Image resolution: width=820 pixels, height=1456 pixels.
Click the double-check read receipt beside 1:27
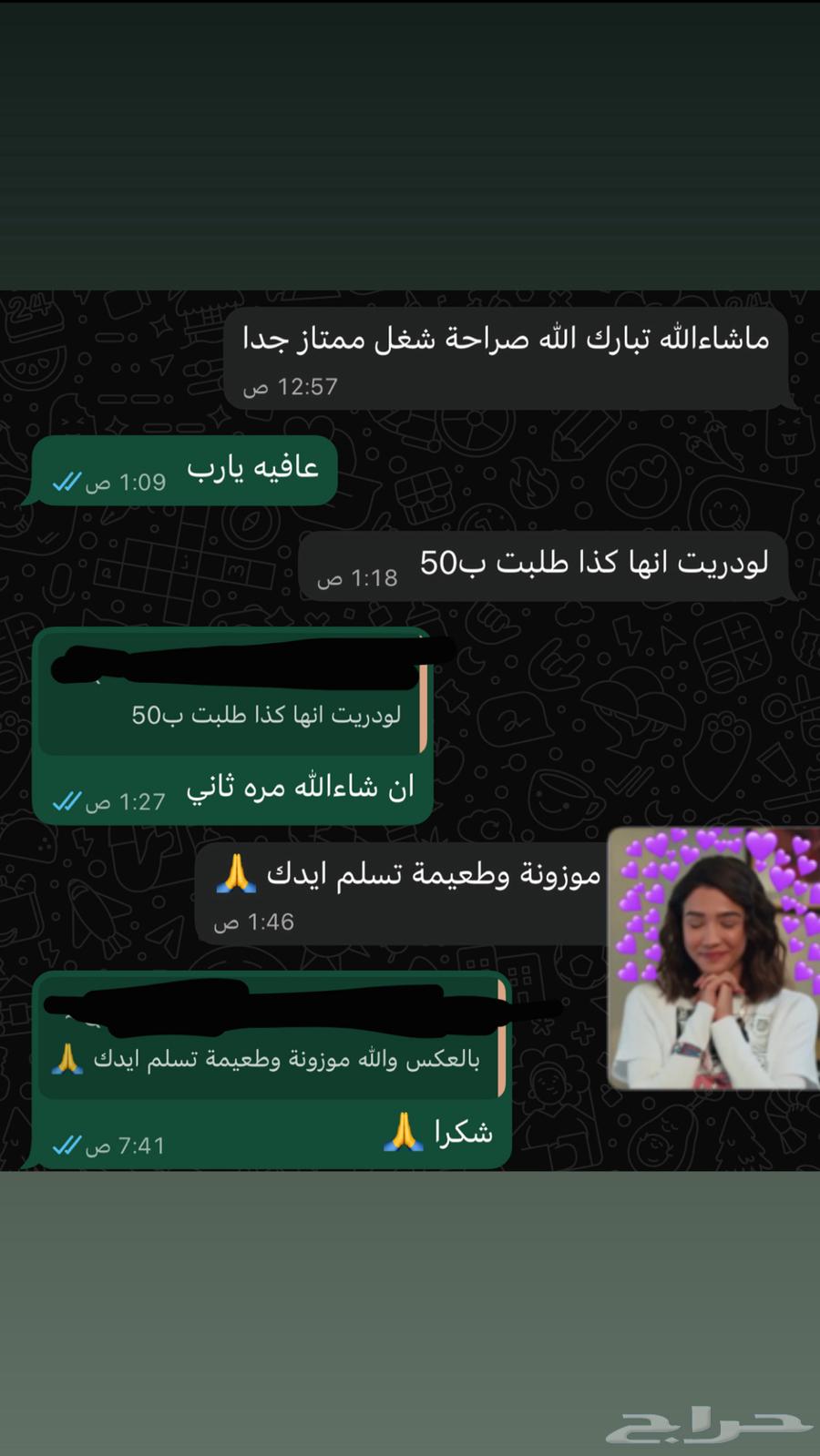[67, 801]
